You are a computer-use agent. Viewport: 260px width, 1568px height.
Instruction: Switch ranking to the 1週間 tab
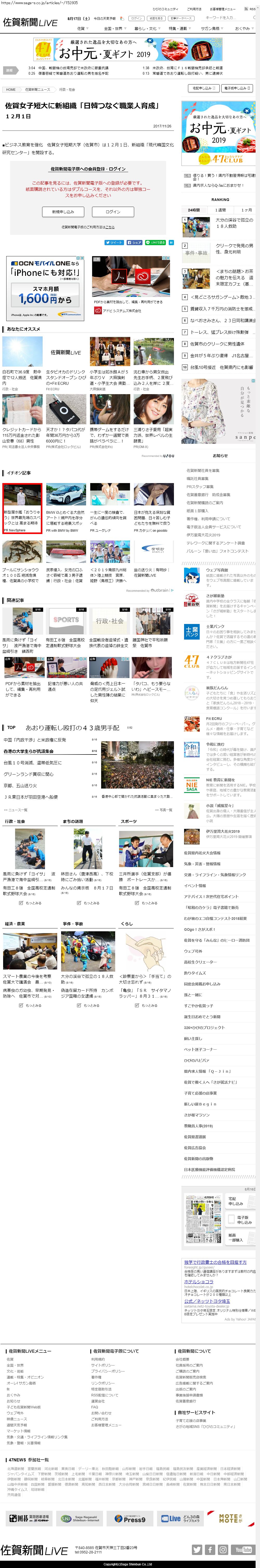[220, 210]
